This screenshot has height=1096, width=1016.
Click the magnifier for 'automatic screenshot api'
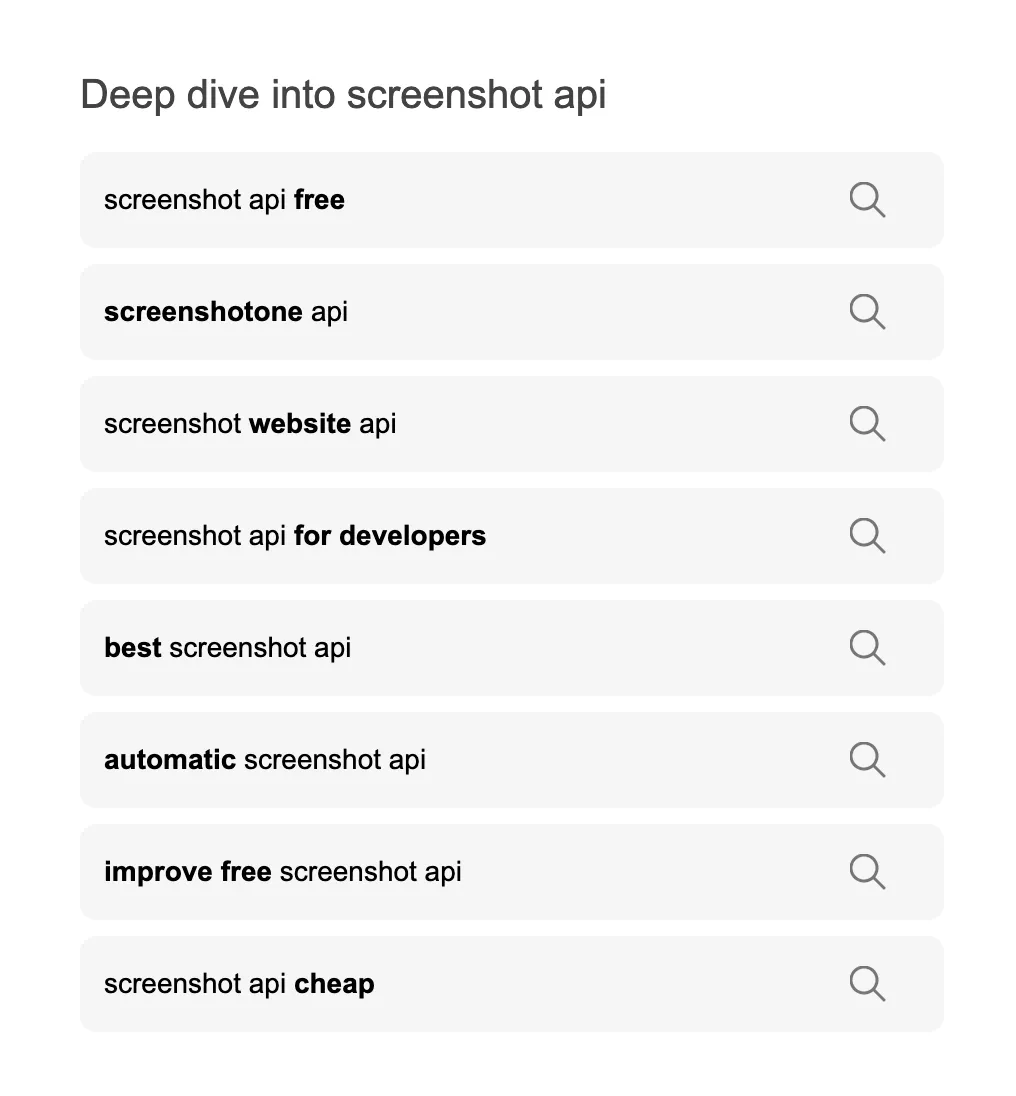point(867,760)
